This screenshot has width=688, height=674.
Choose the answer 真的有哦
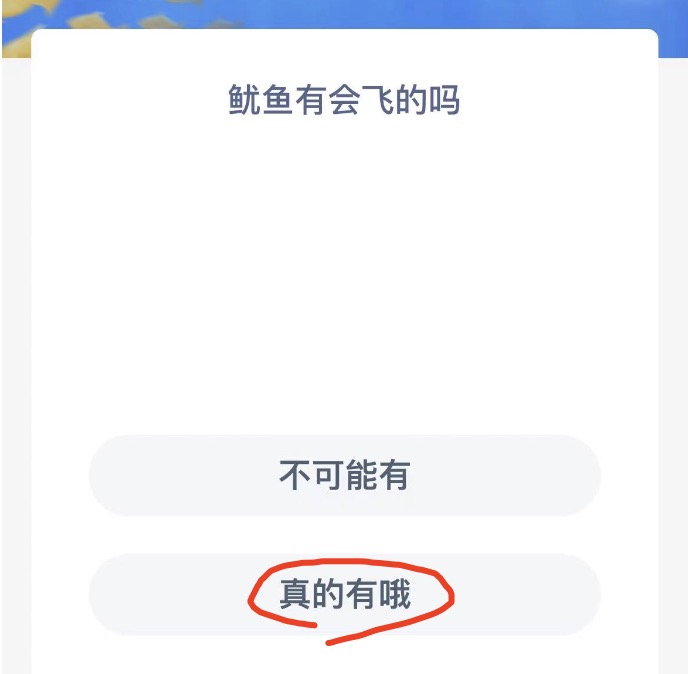click(344, 595)
